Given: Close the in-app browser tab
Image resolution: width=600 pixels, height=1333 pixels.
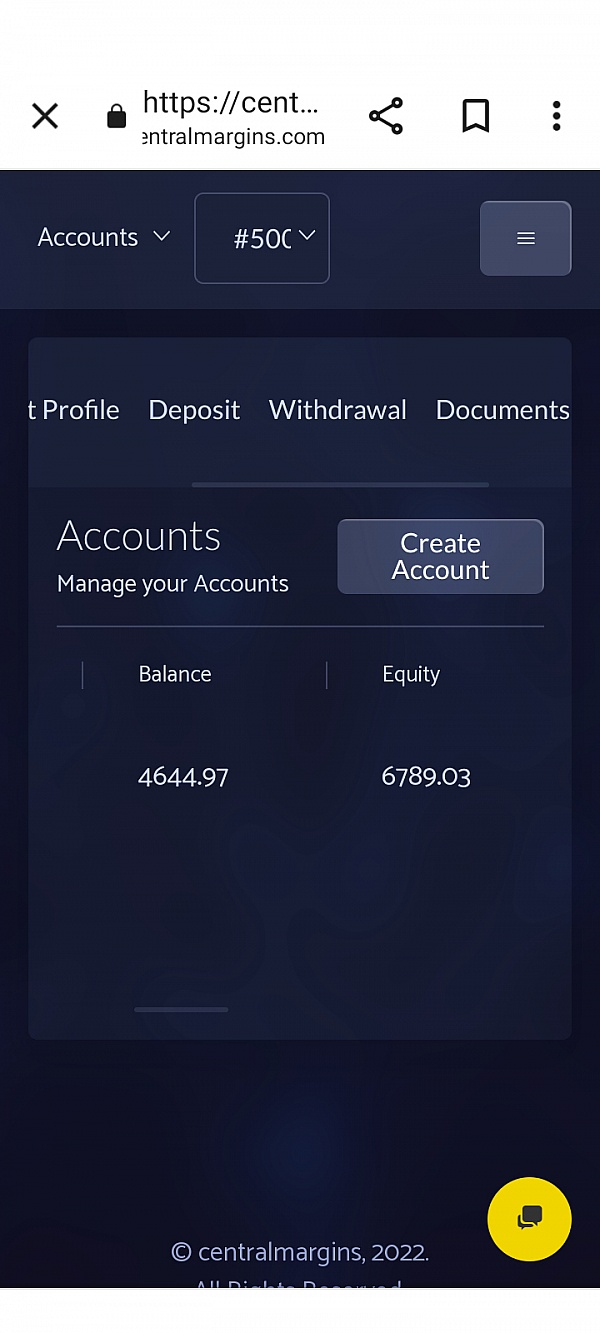Looking at the screenshot, I should click(x=45, y=117).
